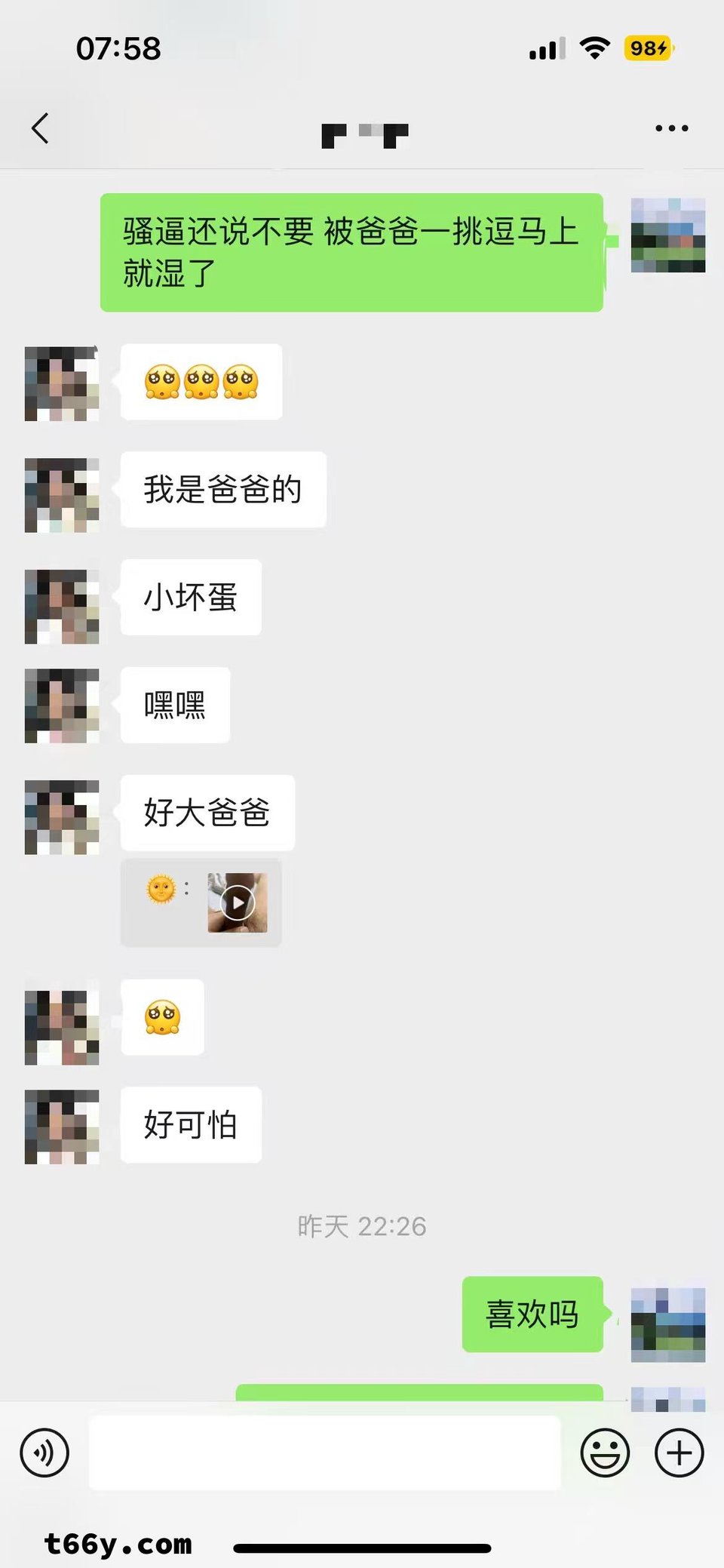Image resolution: width=724 pixels, height=1568 pixels.
Task: Open the plus attachments menu
Action: pyautogui.click(x=679, y=1453)
